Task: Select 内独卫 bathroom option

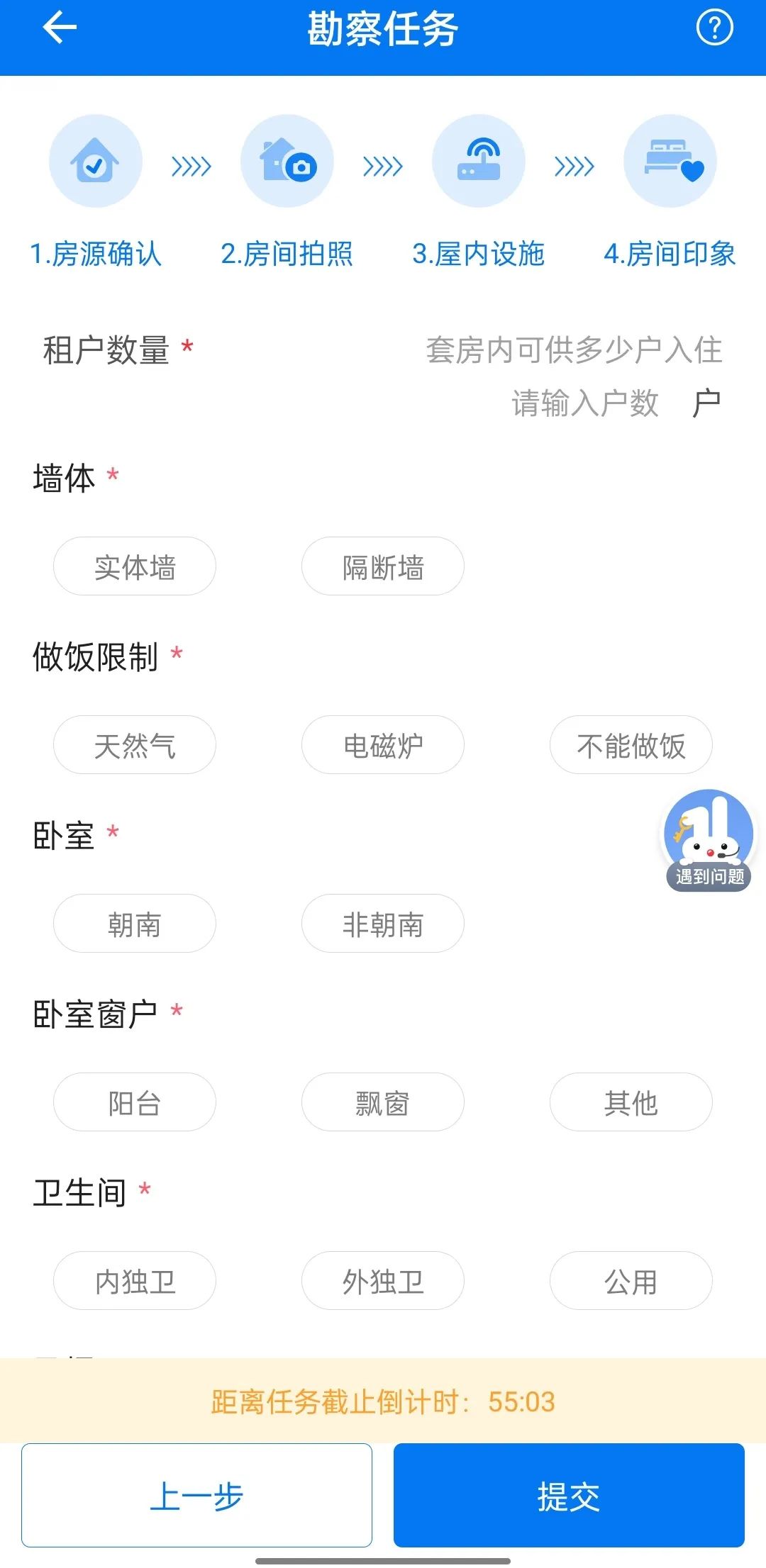Action: coord(135,1282)
